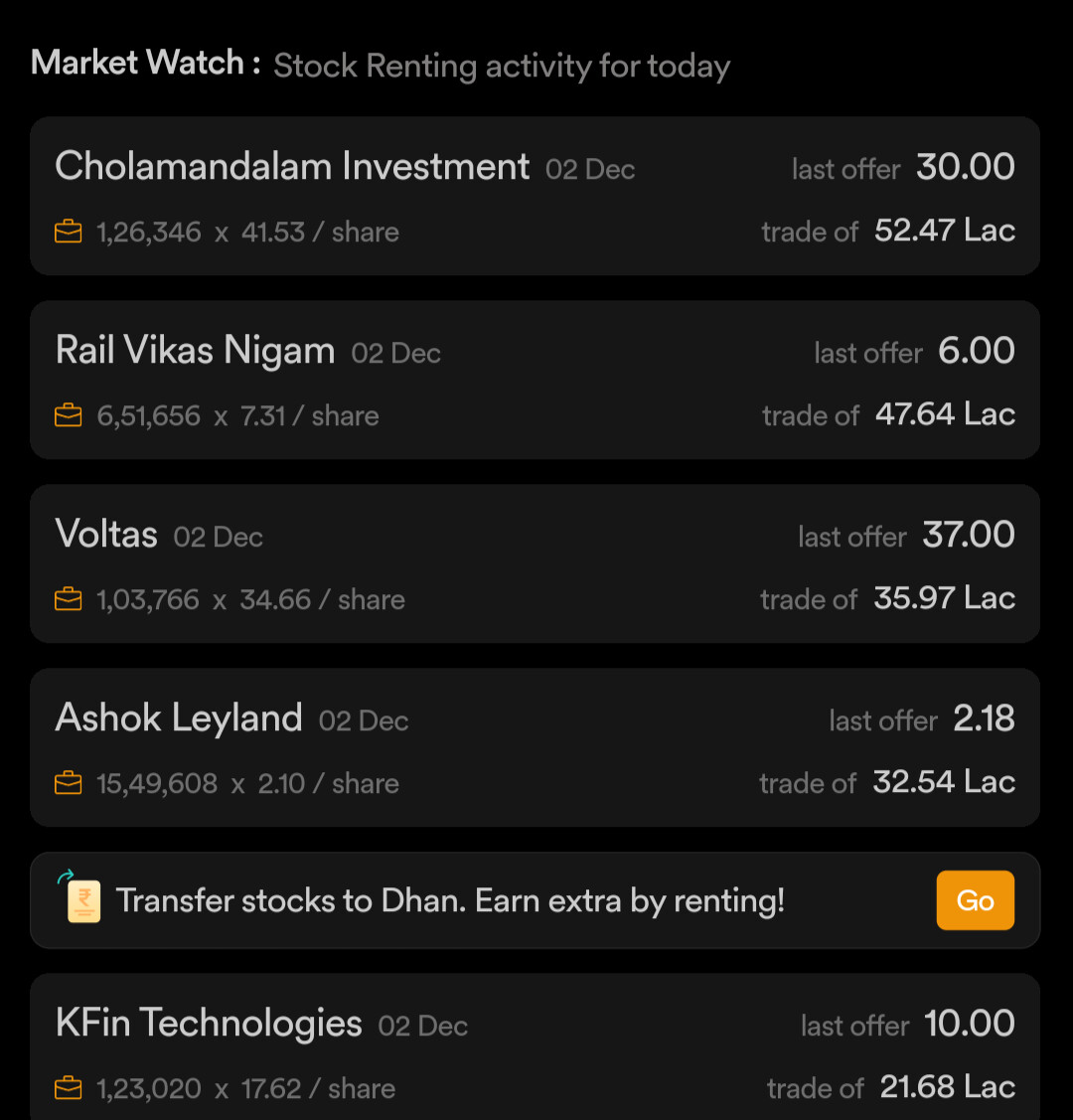Select the Voltas renting activity card
The width and height of the screenshot is (1073, 1120).
pyautogui.click(x=535, y=564)
